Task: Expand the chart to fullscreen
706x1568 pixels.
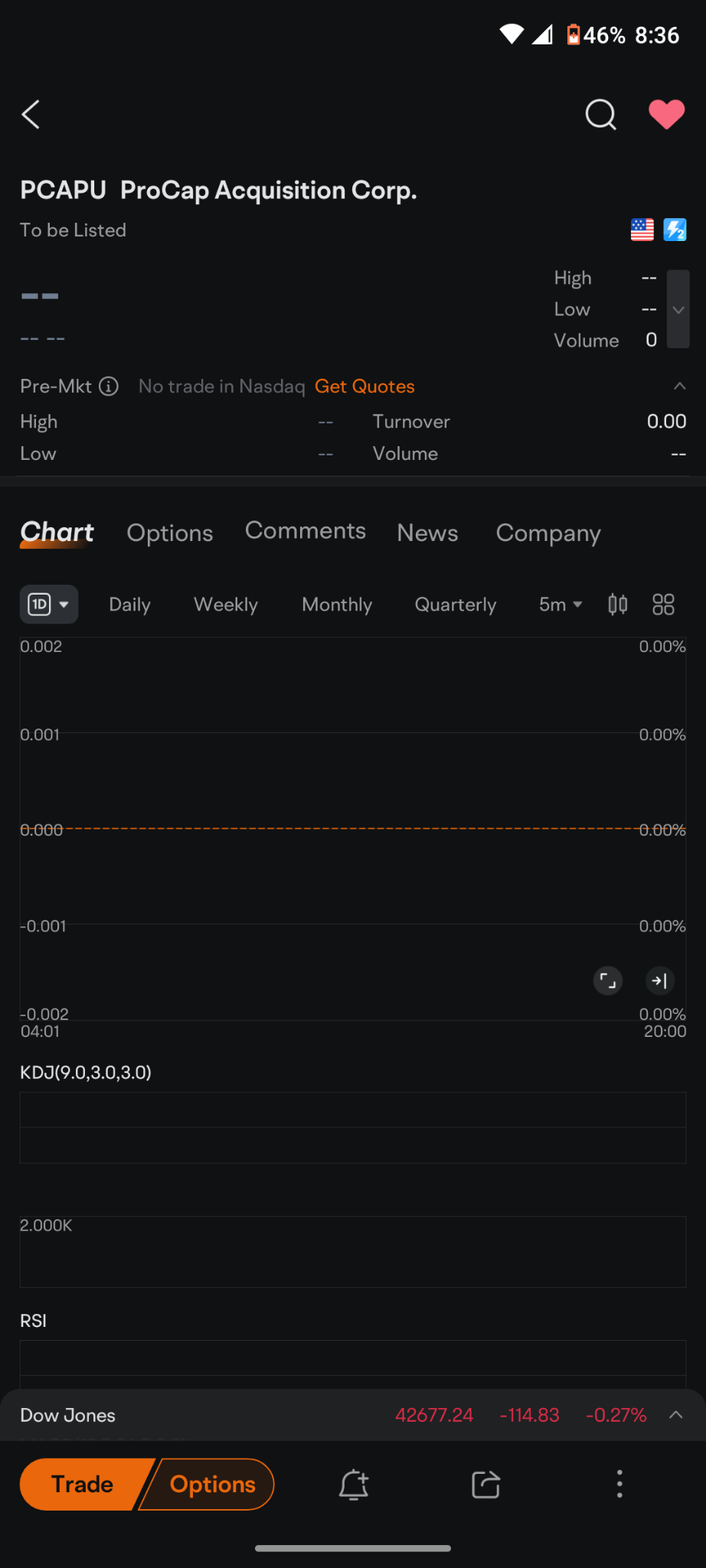Action: 608,980
